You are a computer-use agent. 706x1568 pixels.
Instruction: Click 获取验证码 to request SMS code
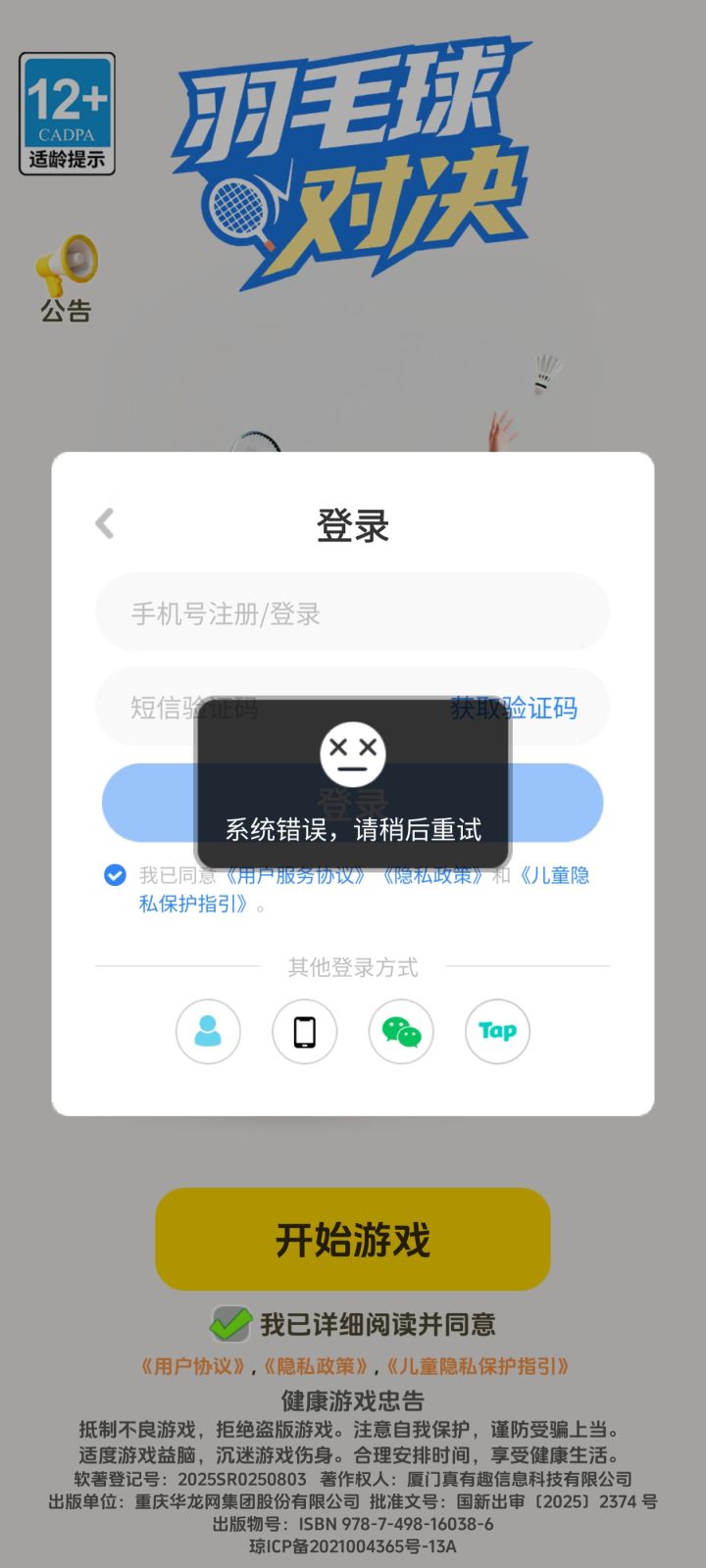(x=514, y=708)
